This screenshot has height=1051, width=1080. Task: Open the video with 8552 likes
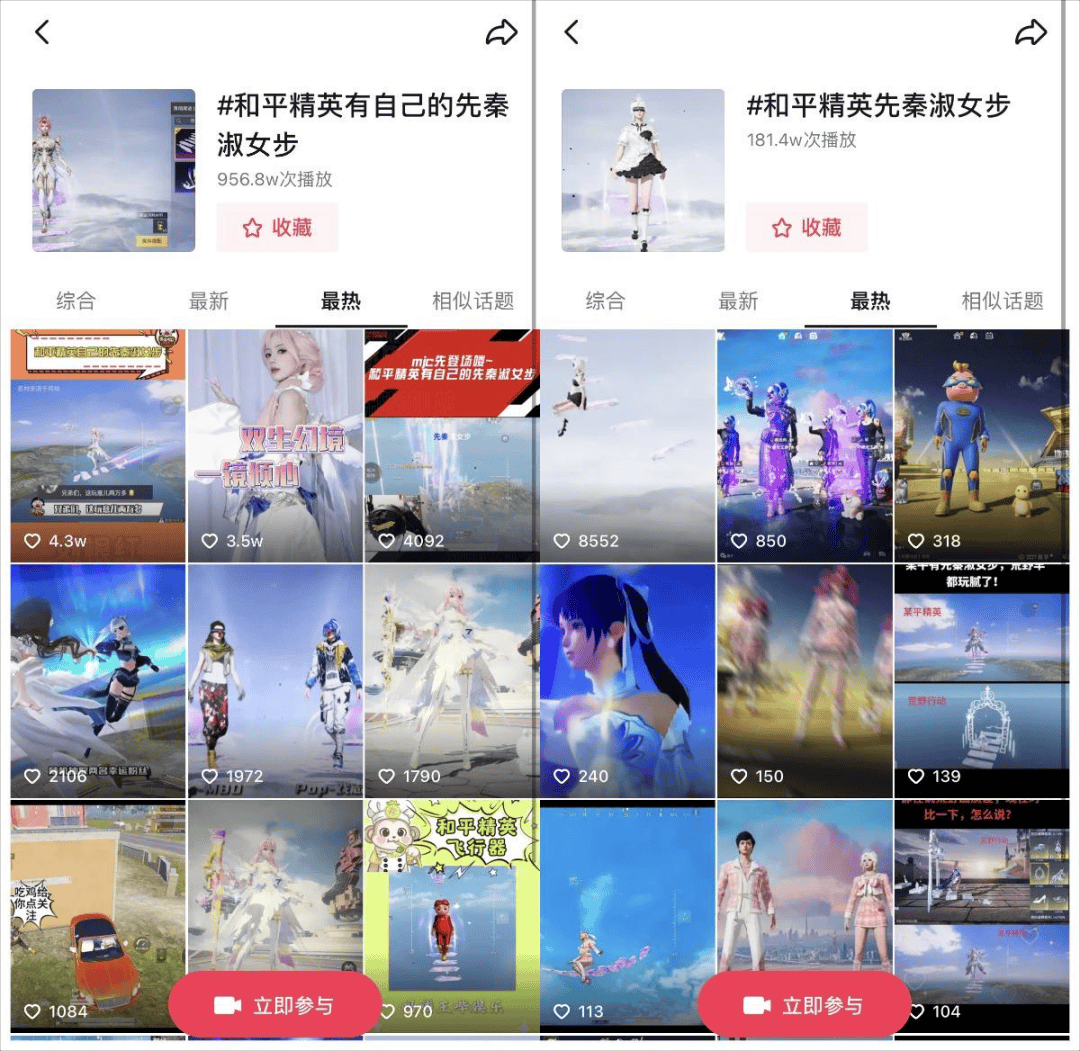tap(627, 445)
